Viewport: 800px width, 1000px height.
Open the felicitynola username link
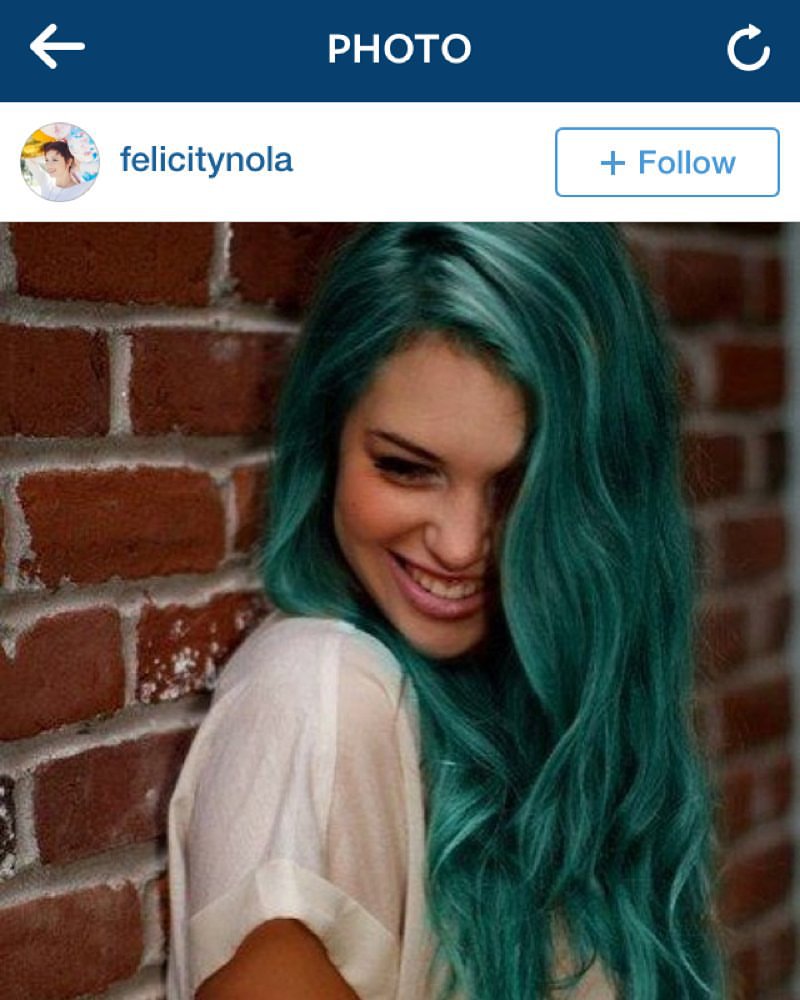point(206,160)
